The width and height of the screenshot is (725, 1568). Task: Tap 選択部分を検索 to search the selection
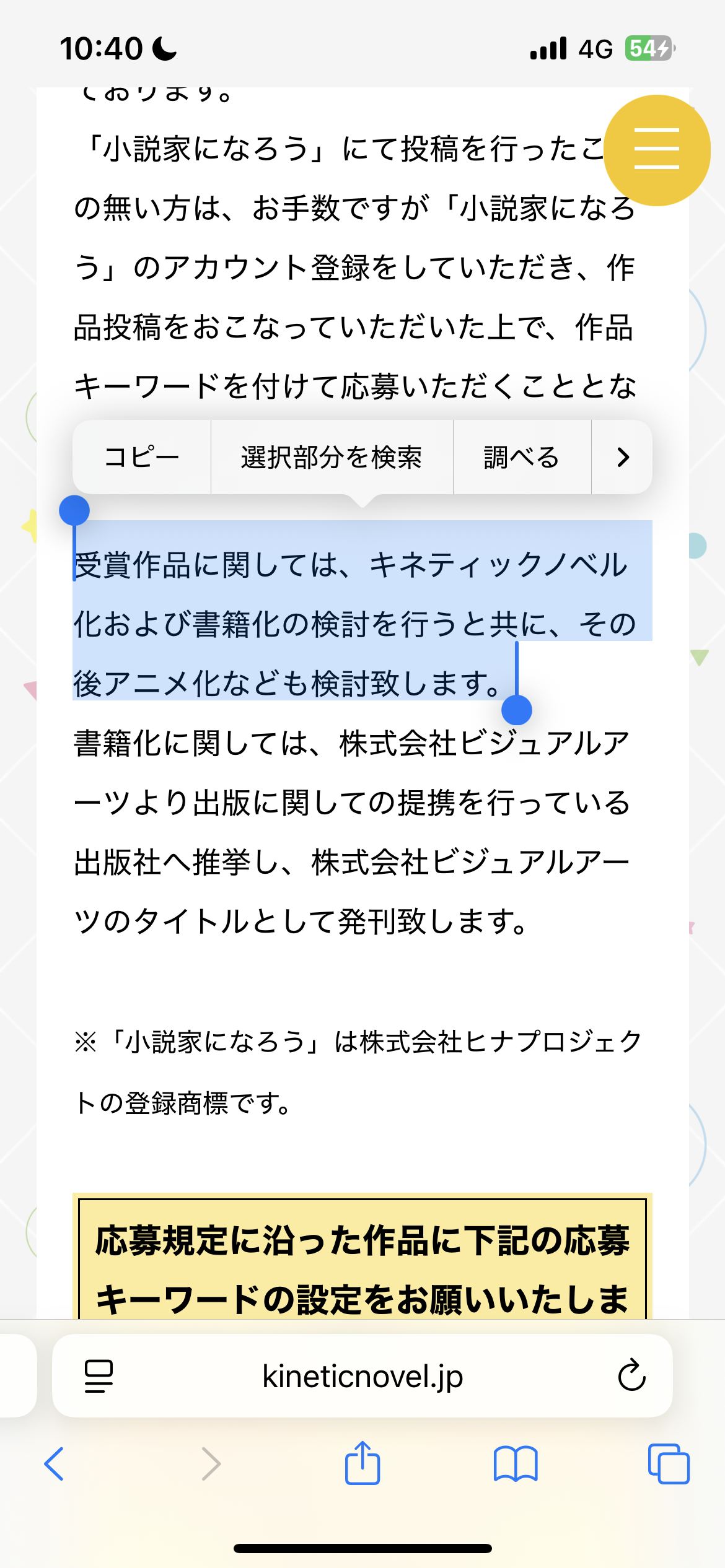[332, 458]
